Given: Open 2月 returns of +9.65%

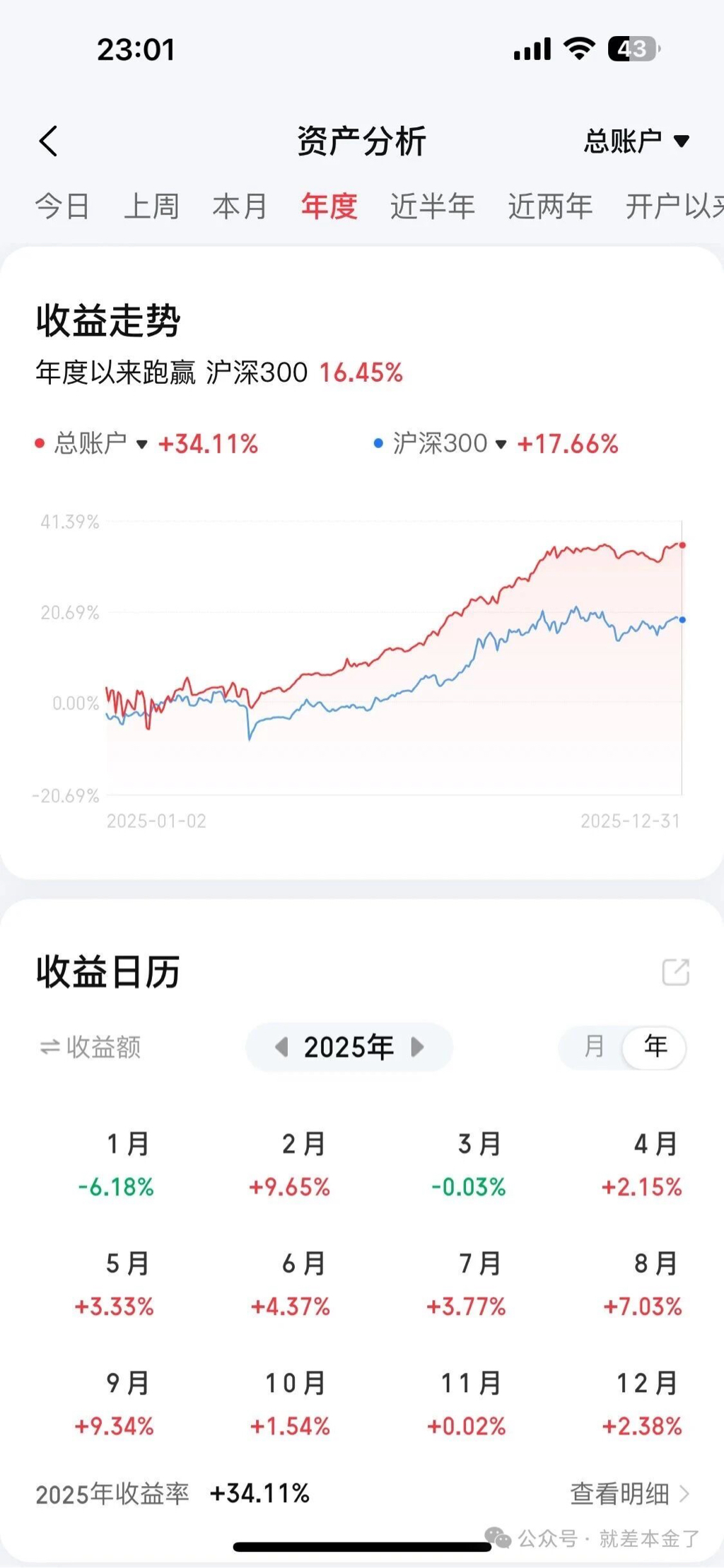Looking at the screenshot, I should (x=290, y=1164).
